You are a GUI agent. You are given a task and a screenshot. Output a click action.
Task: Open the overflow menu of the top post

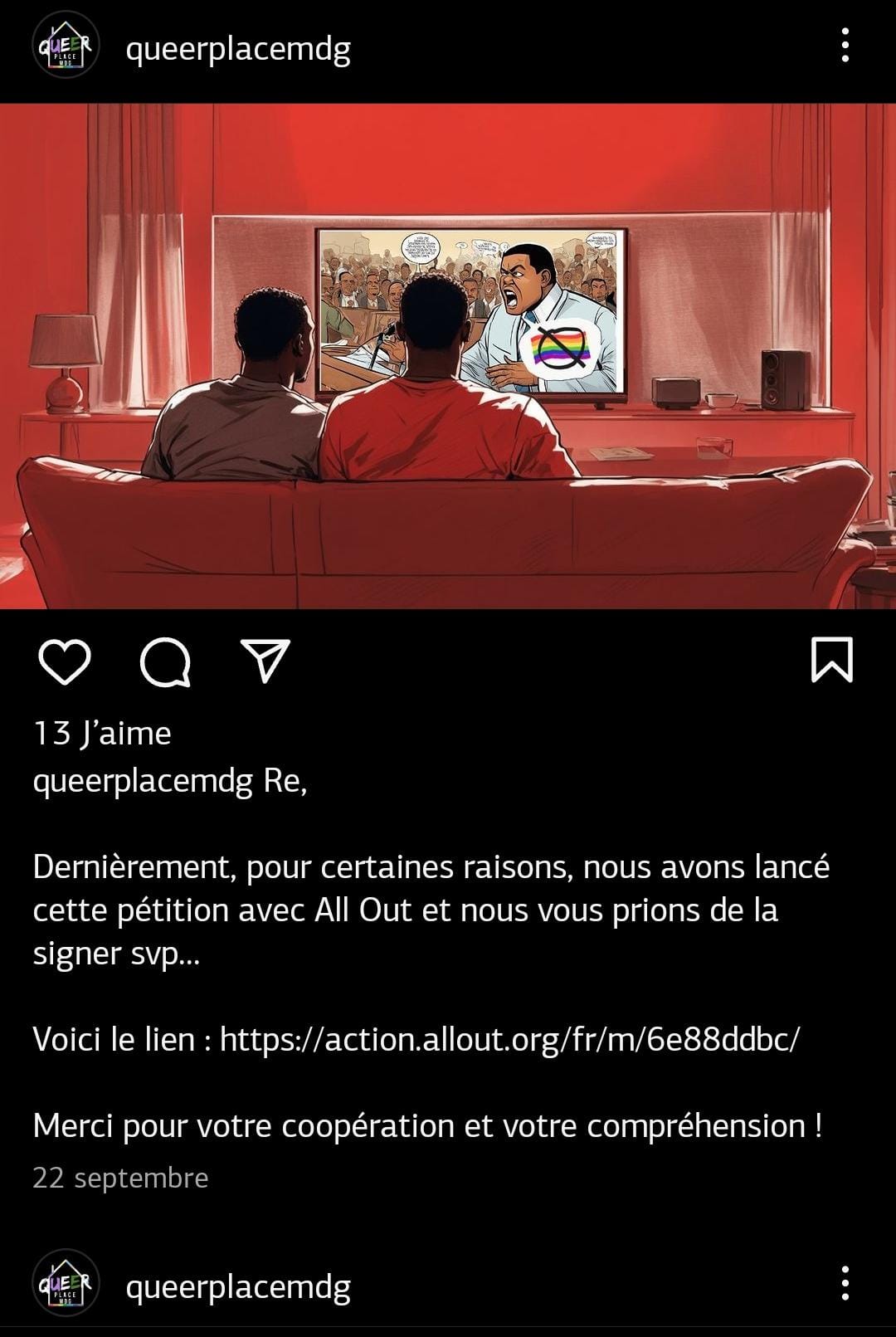point(845,46)
